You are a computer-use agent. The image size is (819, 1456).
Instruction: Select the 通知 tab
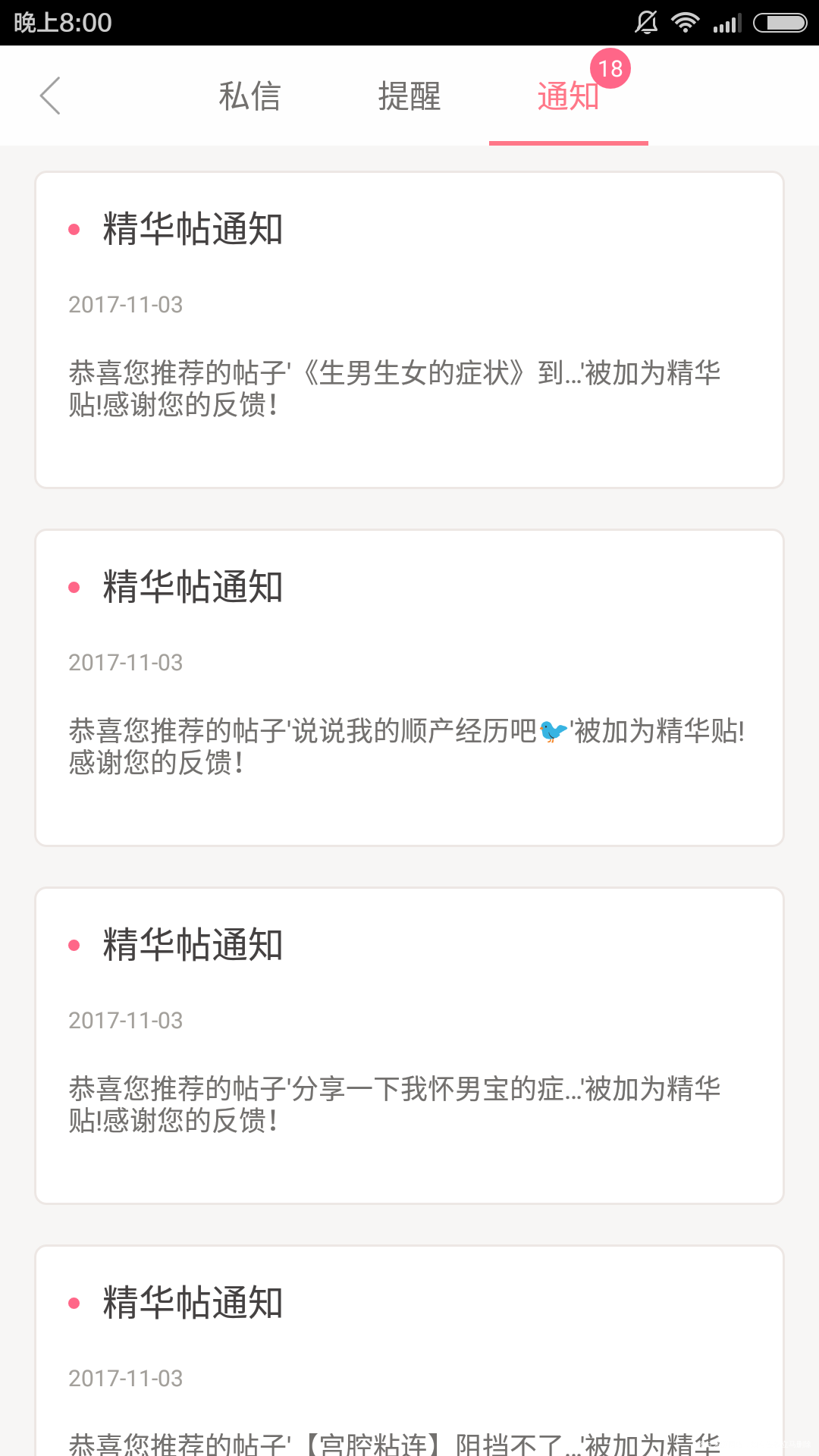[567, 96]
